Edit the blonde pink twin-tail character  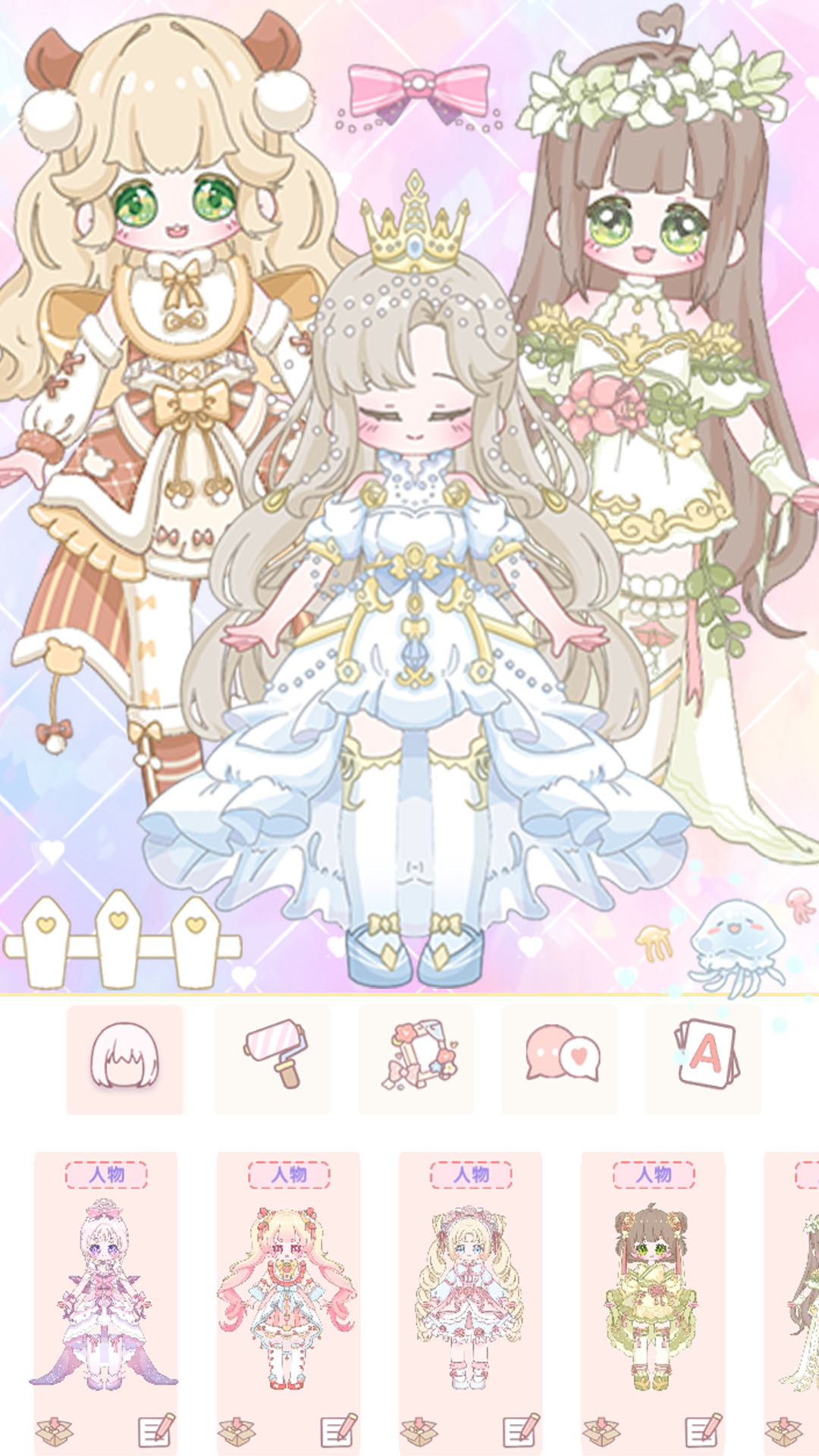pos(338,1430)
